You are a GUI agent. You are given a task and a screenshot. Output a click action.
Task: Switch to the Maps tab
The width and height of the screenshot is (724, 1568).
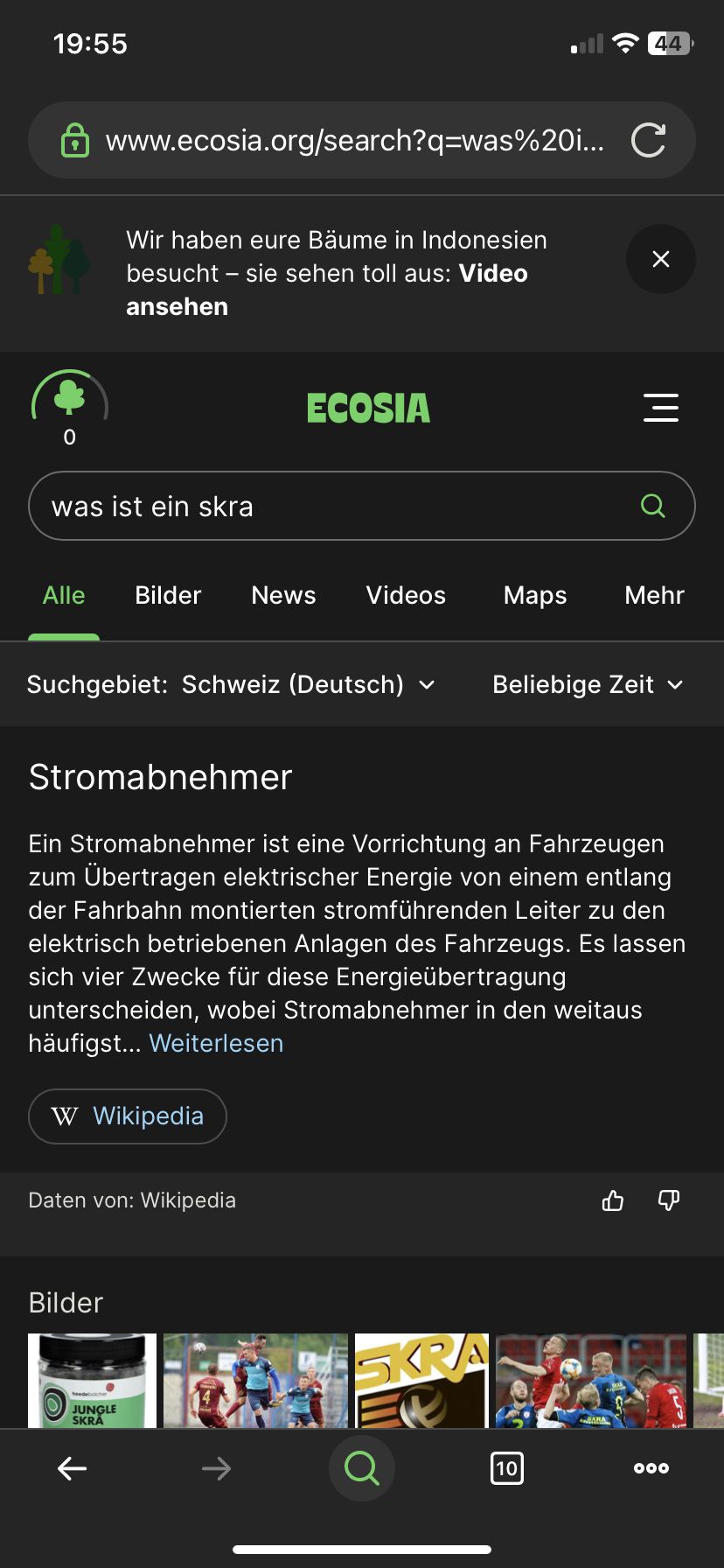(535, 596)
